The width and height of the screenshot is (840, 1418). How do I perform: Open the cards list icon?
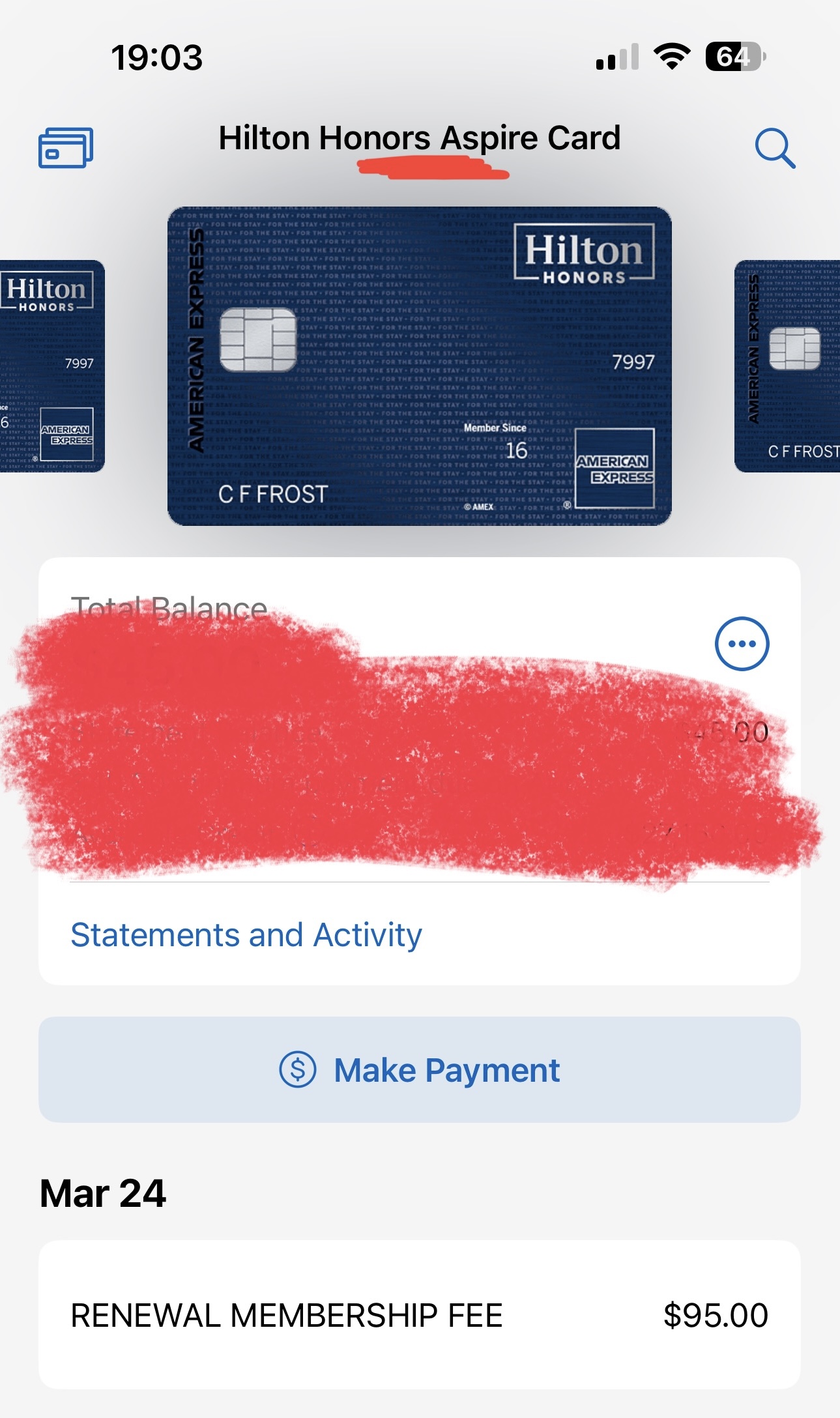click(x=66, y=147)
